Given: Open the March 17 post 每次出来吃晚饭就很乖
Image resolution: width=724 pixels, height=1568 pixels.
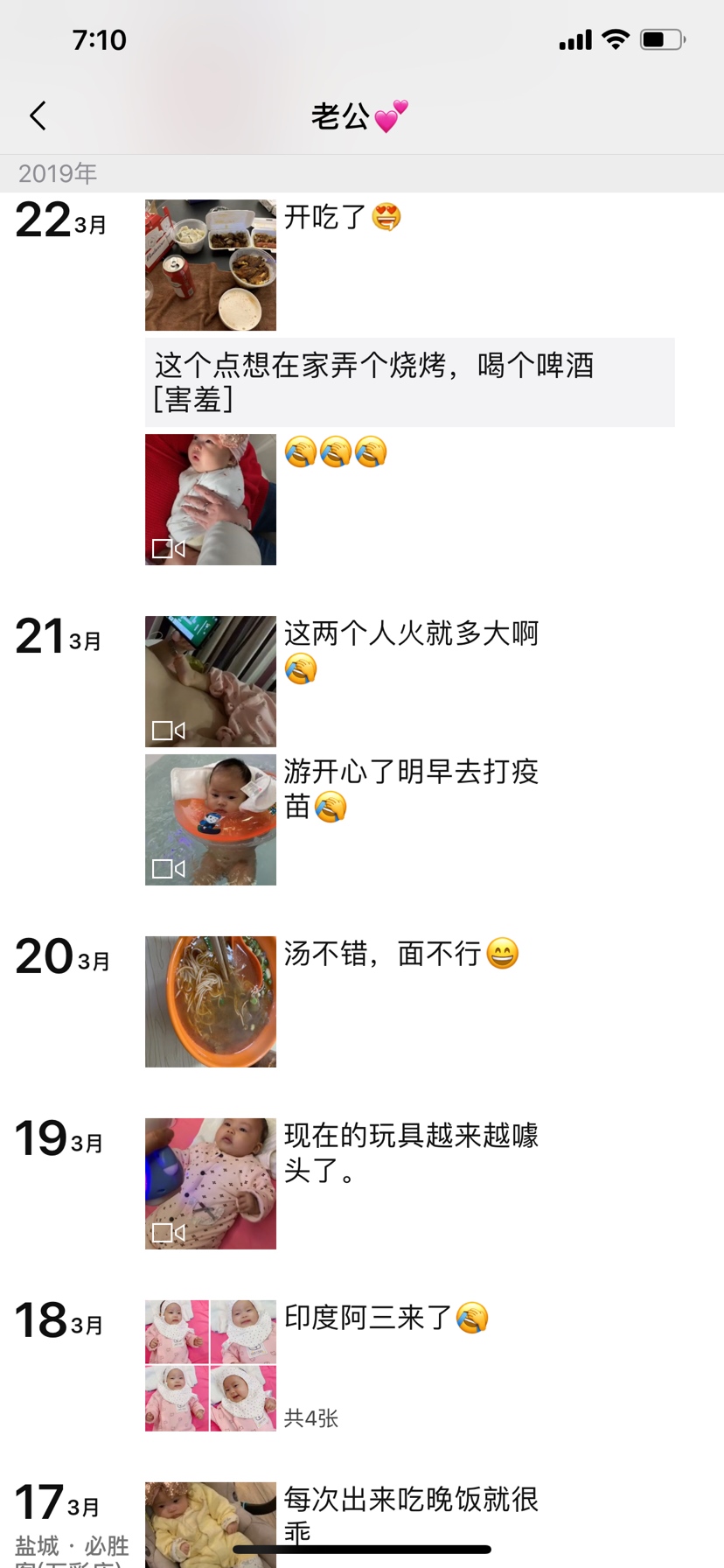Looking at the screenshot, I should [x=211, y=1522].
